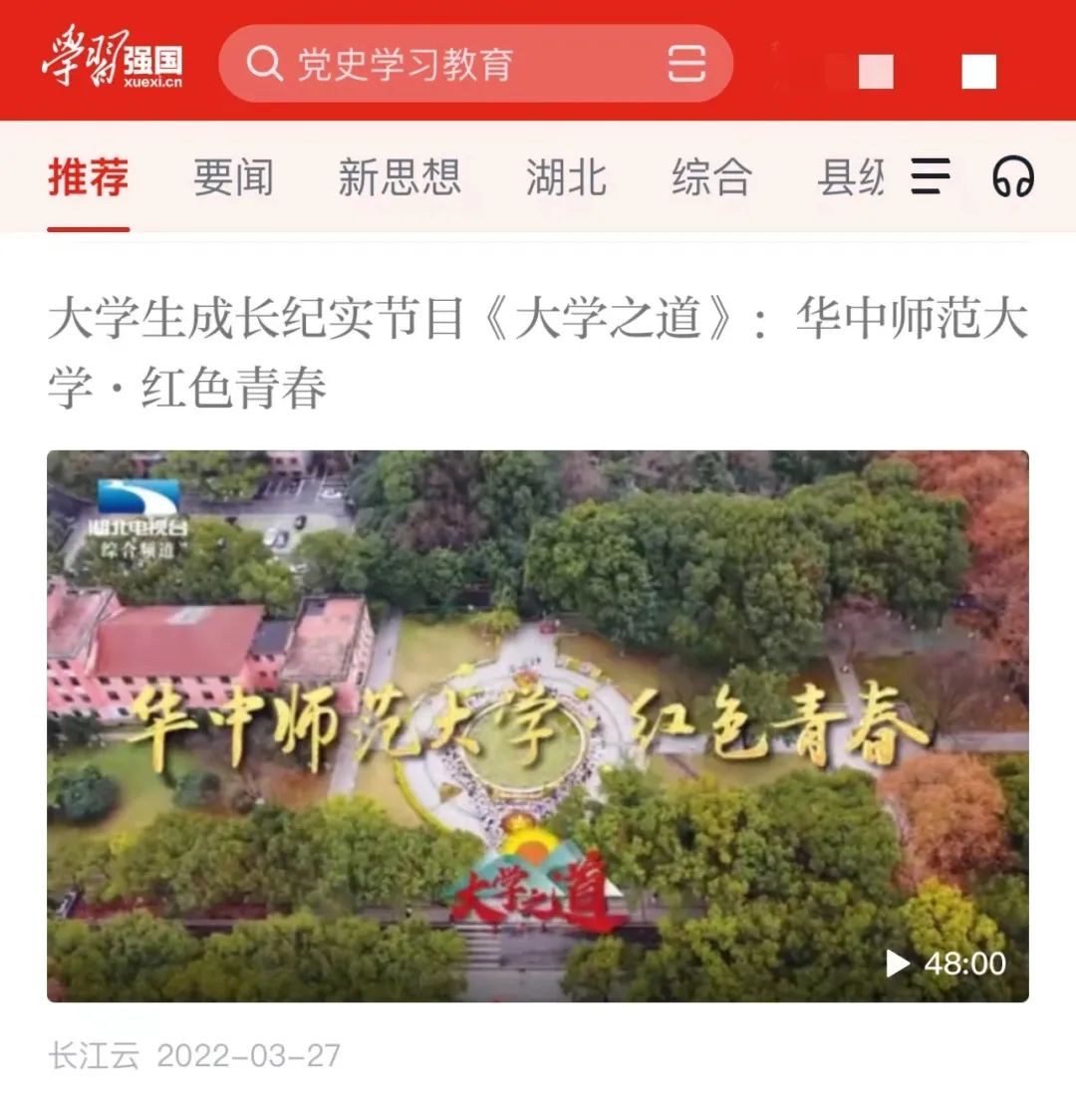Select the 湖北 tab
The image size is (1076, 1120).
click(x=566, y=178)
